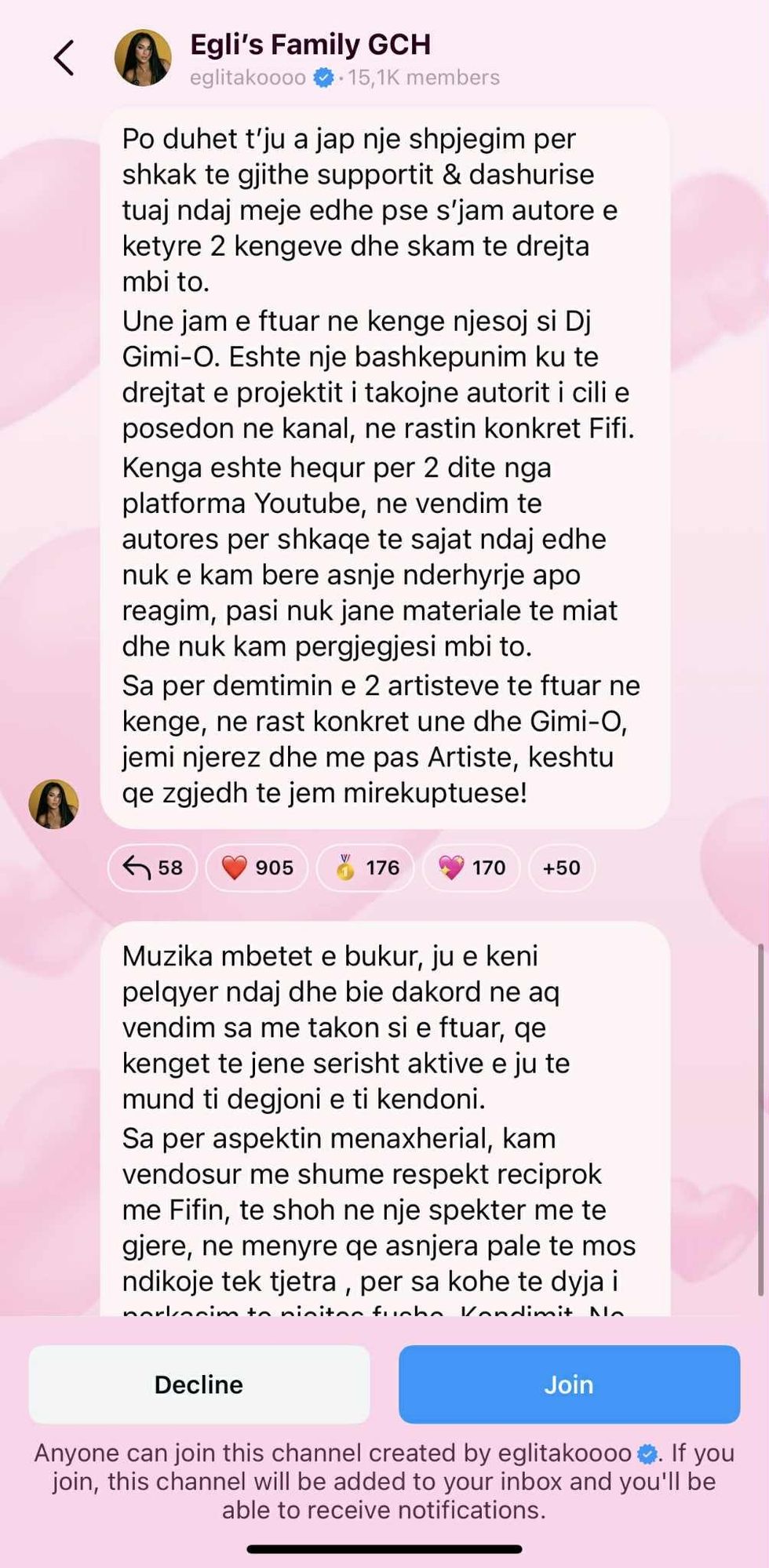React with the sparkling heart (170)
769x1568 pixels.
(x=471, y=868)
